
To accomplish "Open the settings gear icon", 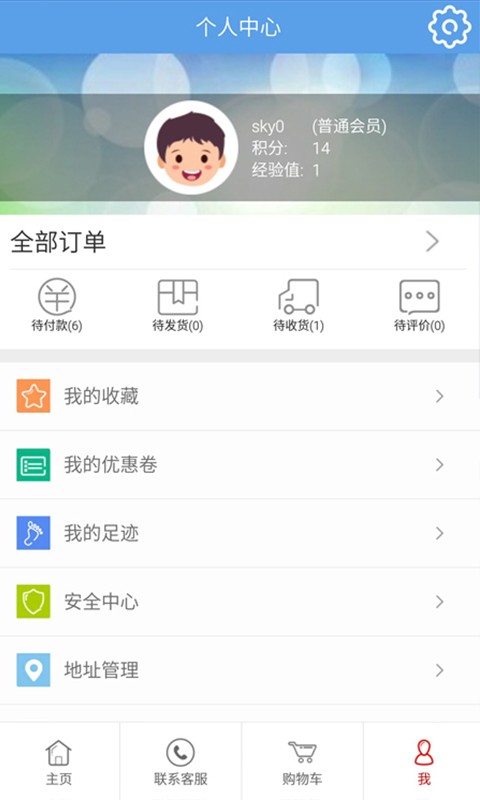I will click(449, 27).
